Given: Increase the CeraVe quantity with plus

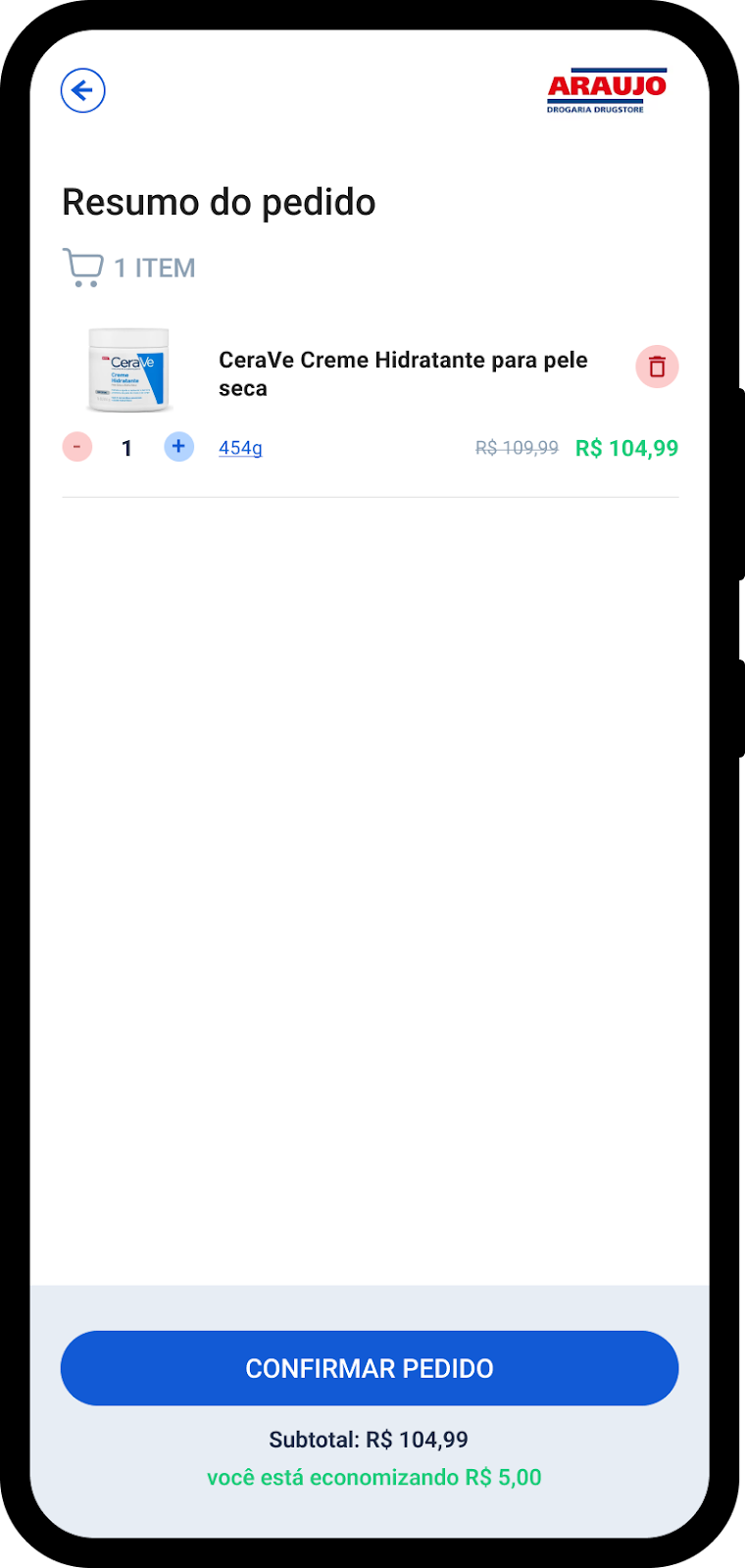Looking at the screenshot, I should [x=178, y=447].
